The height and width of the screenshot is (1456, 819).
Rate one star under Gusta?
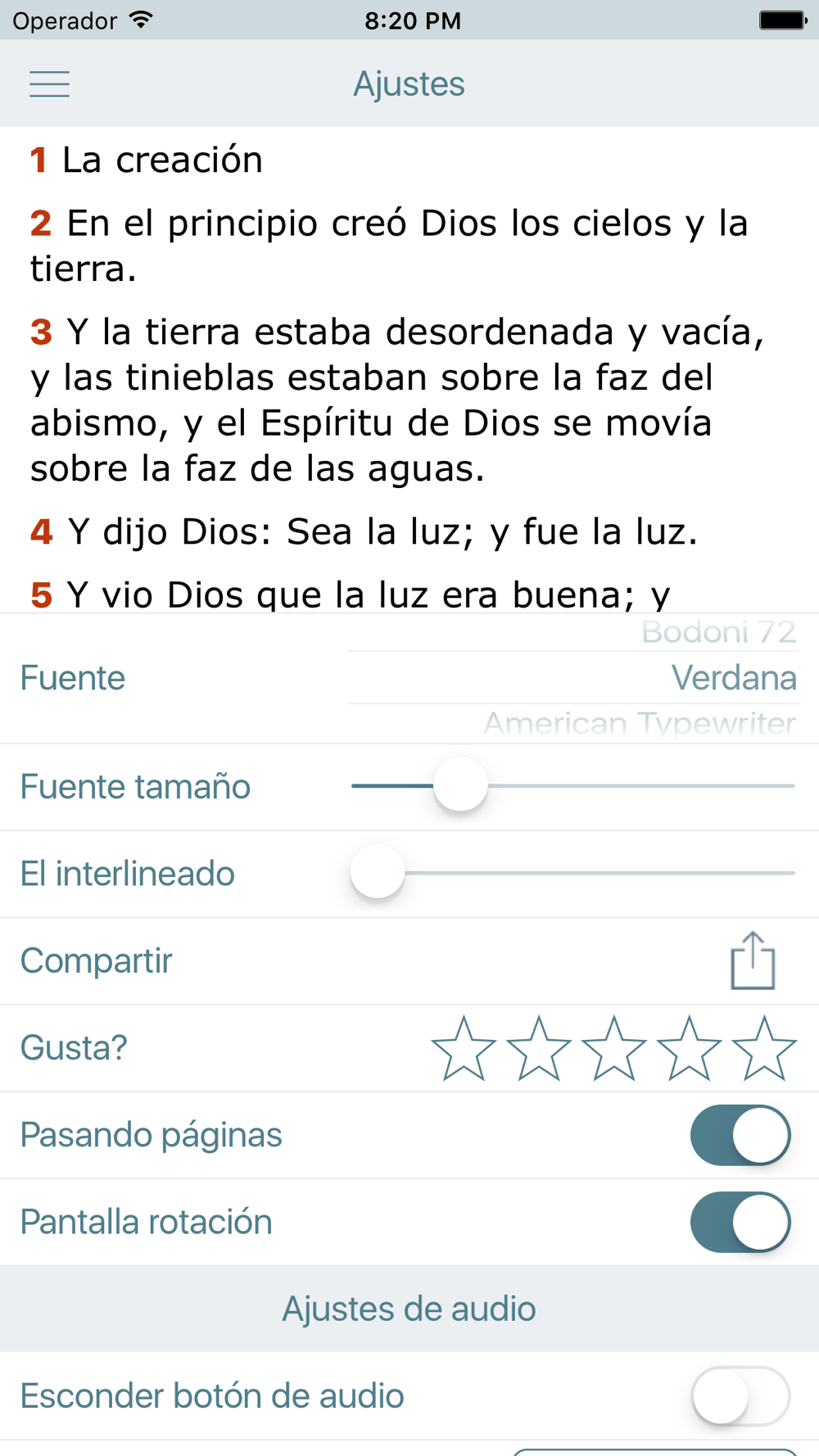click(x=464, y=1048)
